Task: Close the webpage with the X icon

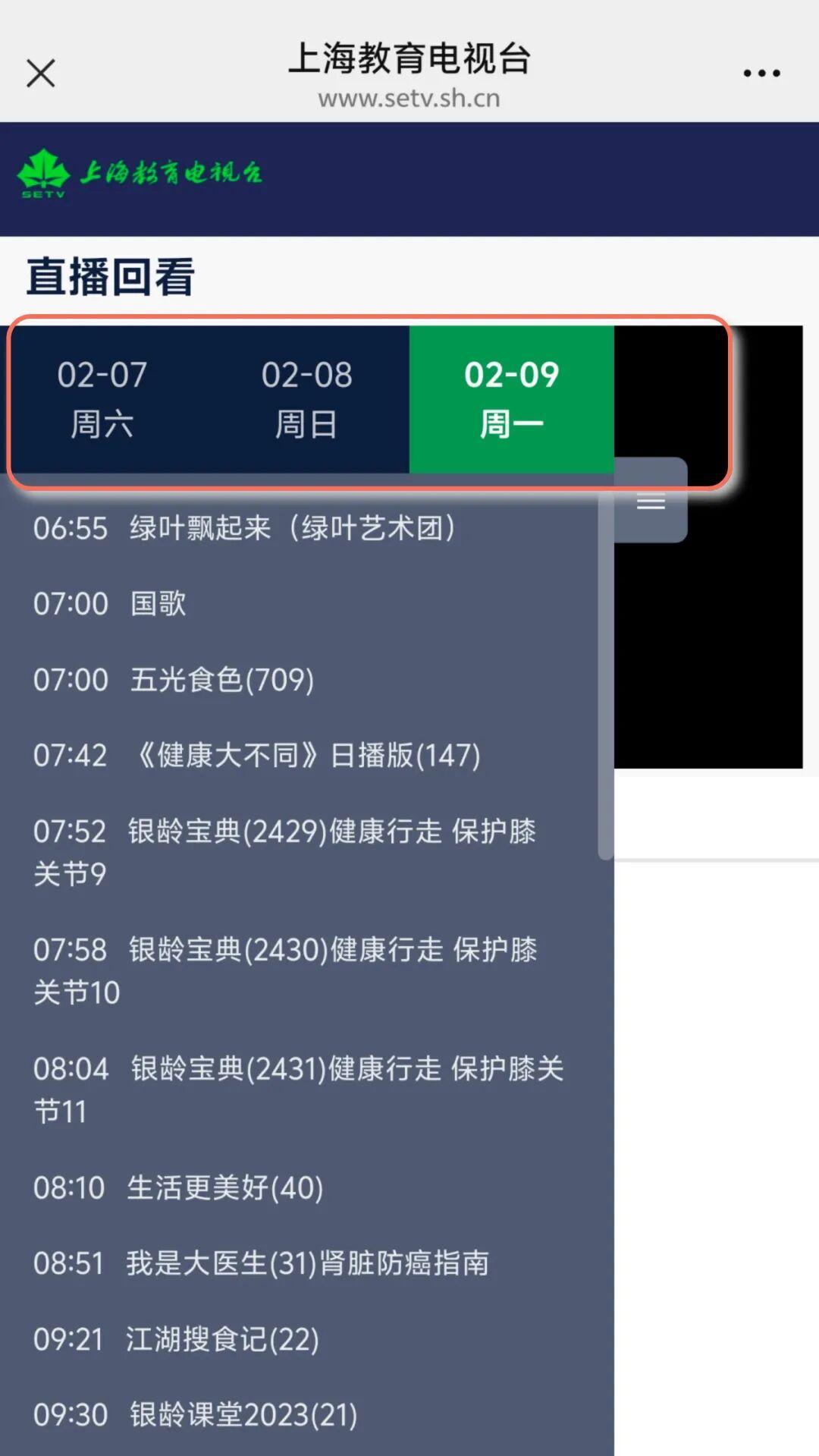Action: (41, 74)
